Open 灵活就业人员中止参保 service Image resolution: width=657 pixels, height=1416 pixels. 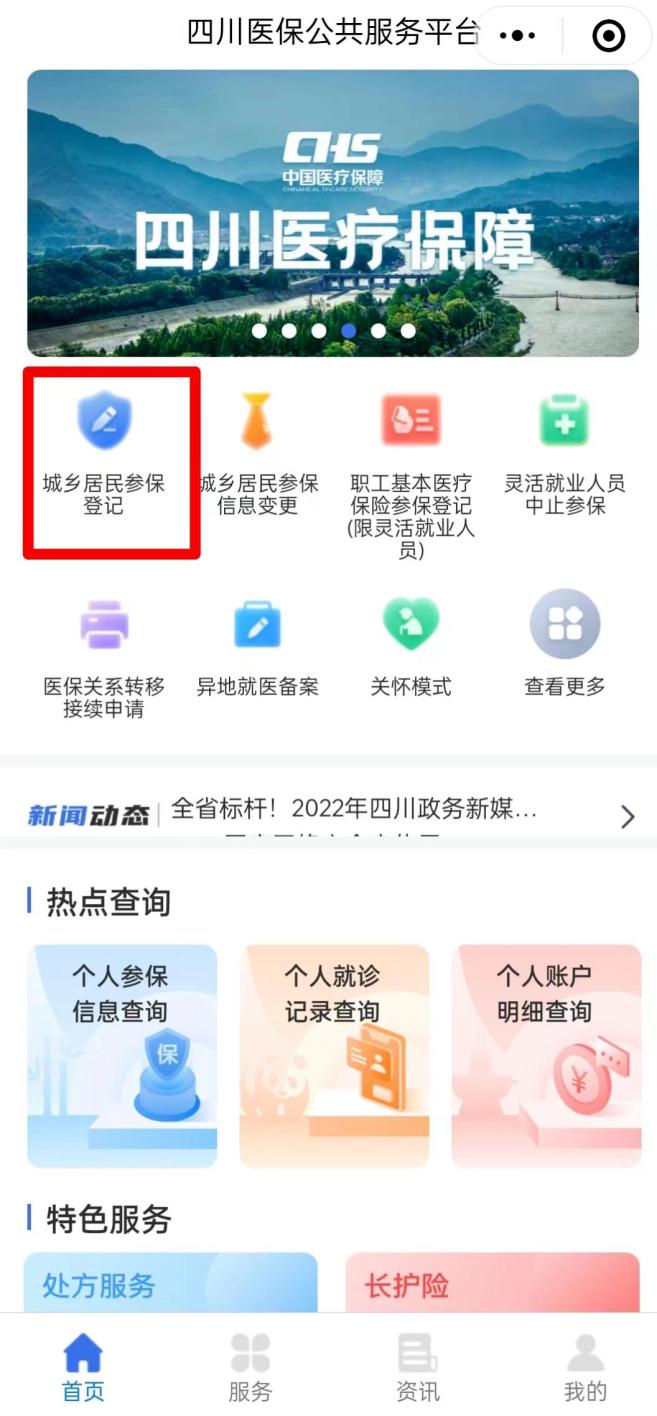click(564, 455)
